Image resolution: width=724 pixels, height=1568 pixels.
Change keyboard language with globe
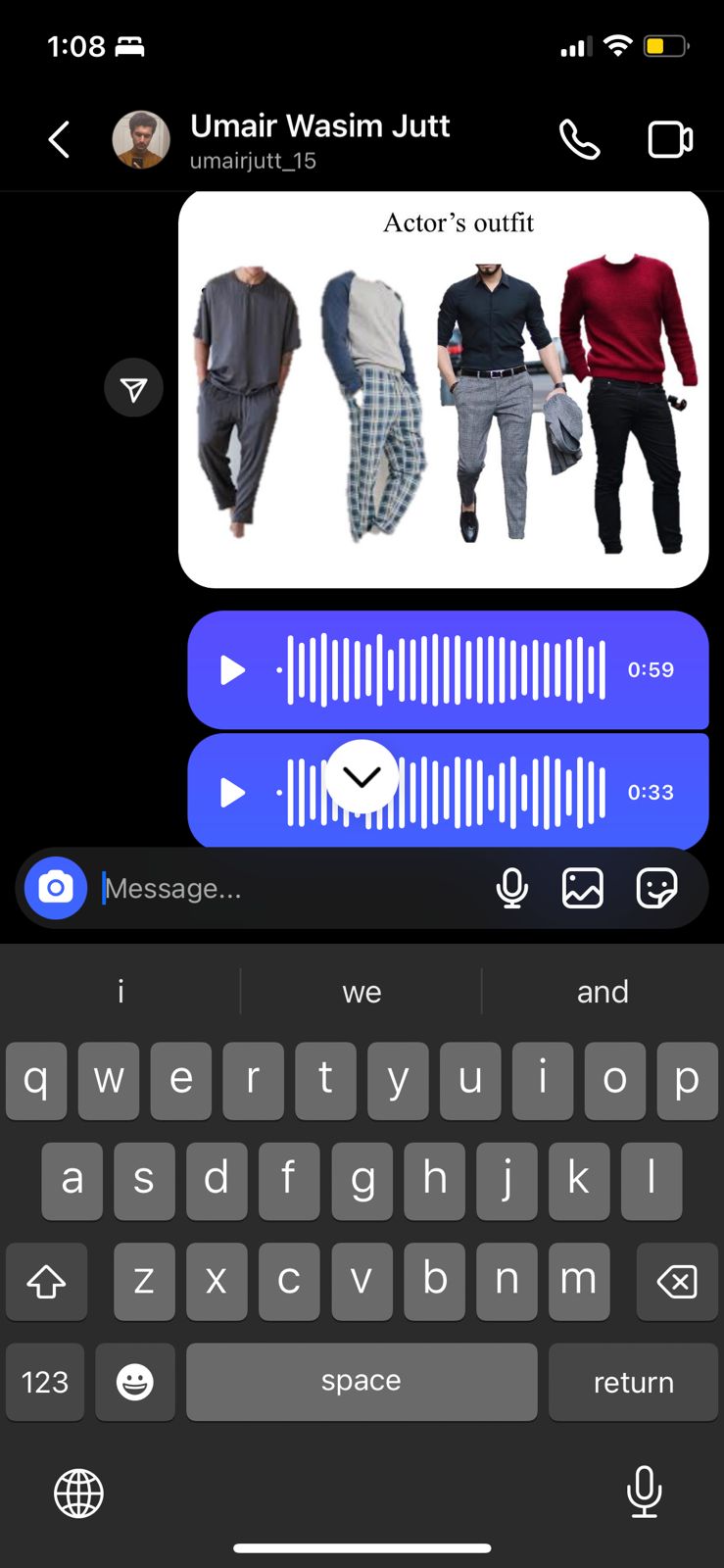coord(78,1494)
